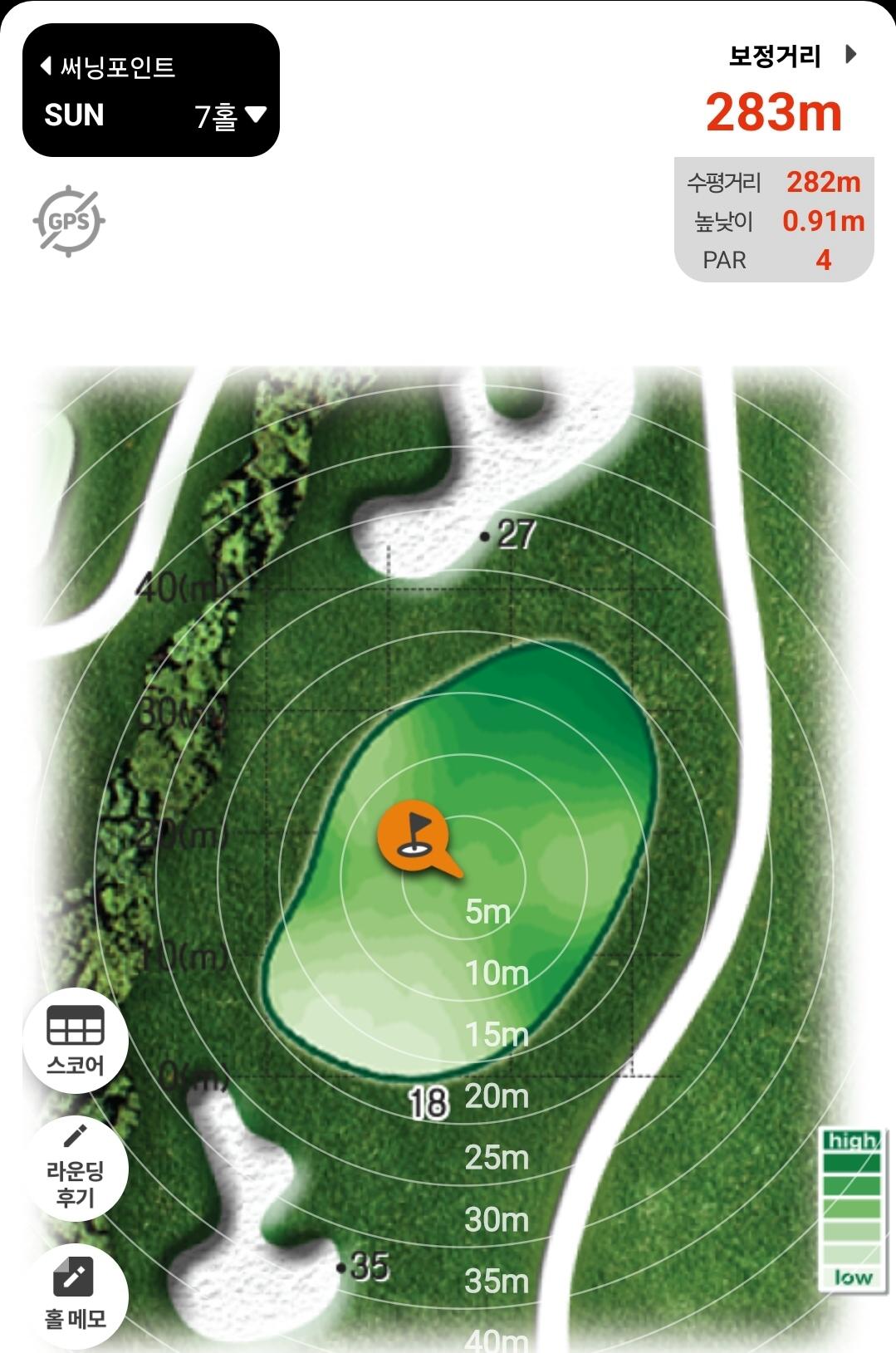
Task: Open 홀 메모 hole notes
Action: [x=76, y=1296]
